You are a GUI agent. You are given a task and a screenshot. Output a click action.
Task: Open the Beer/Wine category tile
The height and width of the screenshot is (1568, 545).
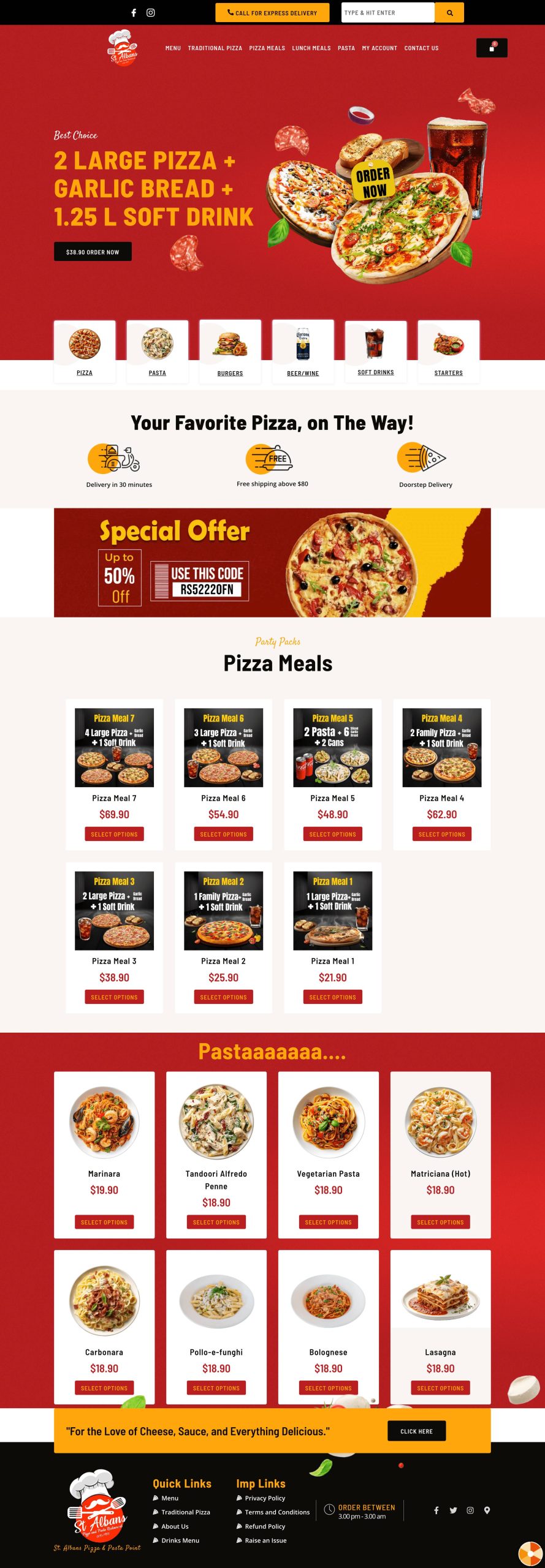click(303, 352)
